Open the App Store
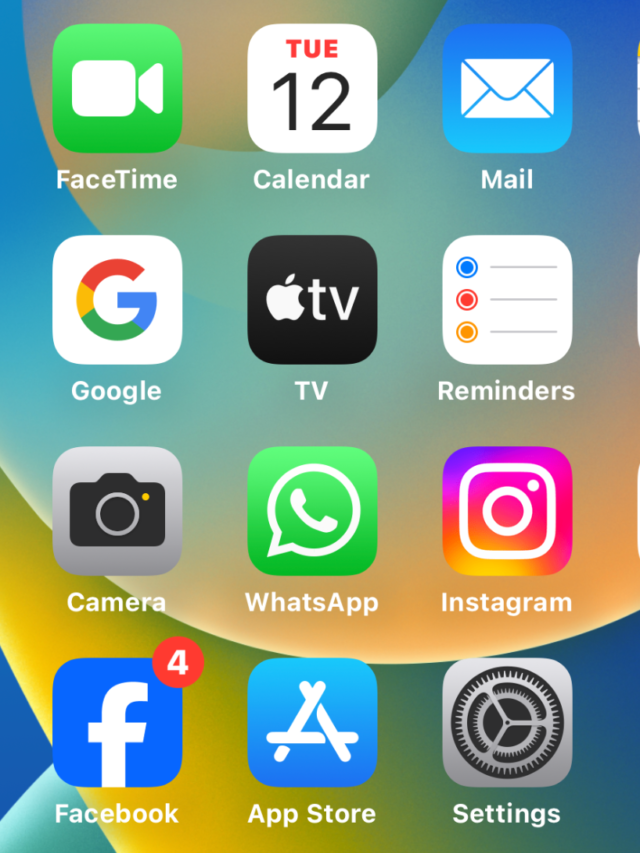The image size is (640, 853). [312, 722]
